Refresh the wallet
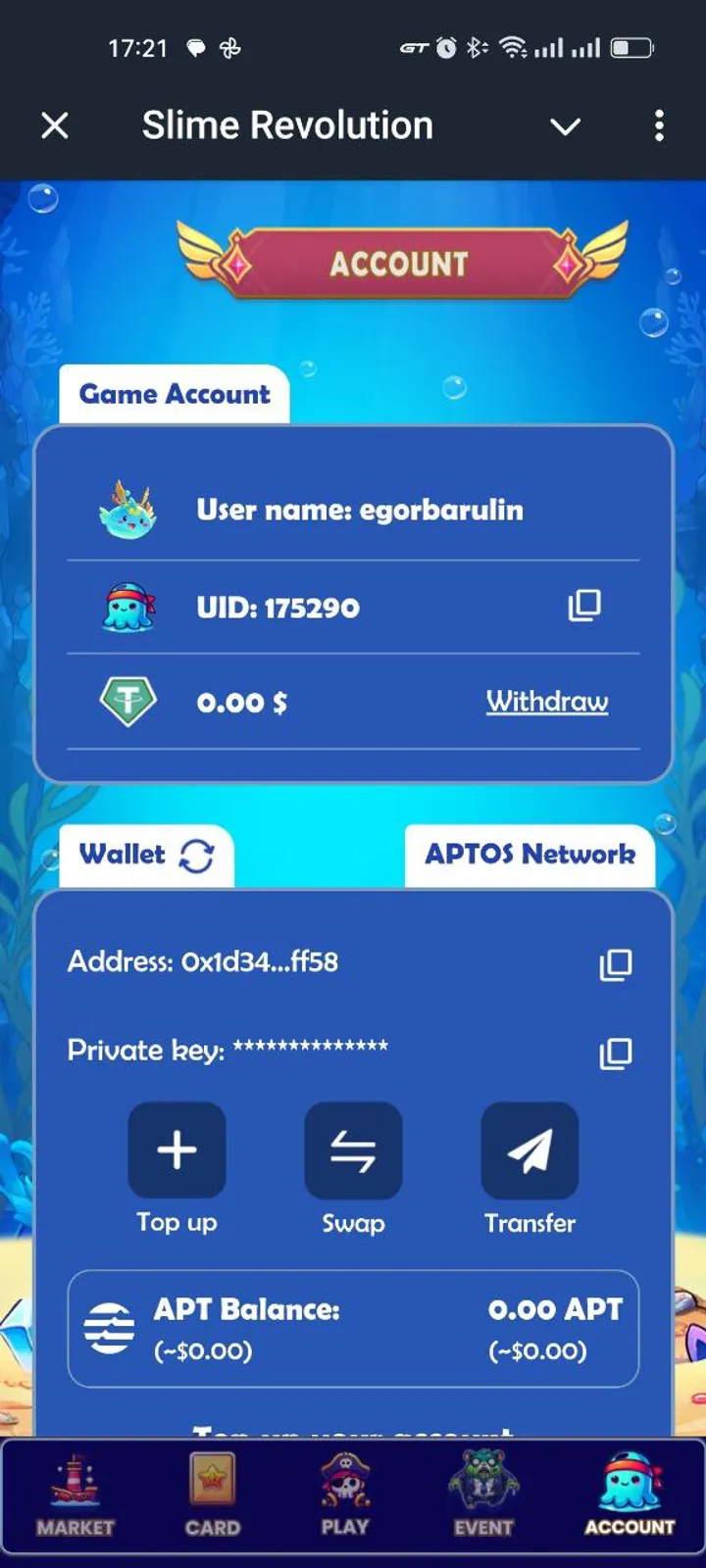 click(x=196, y=856)
